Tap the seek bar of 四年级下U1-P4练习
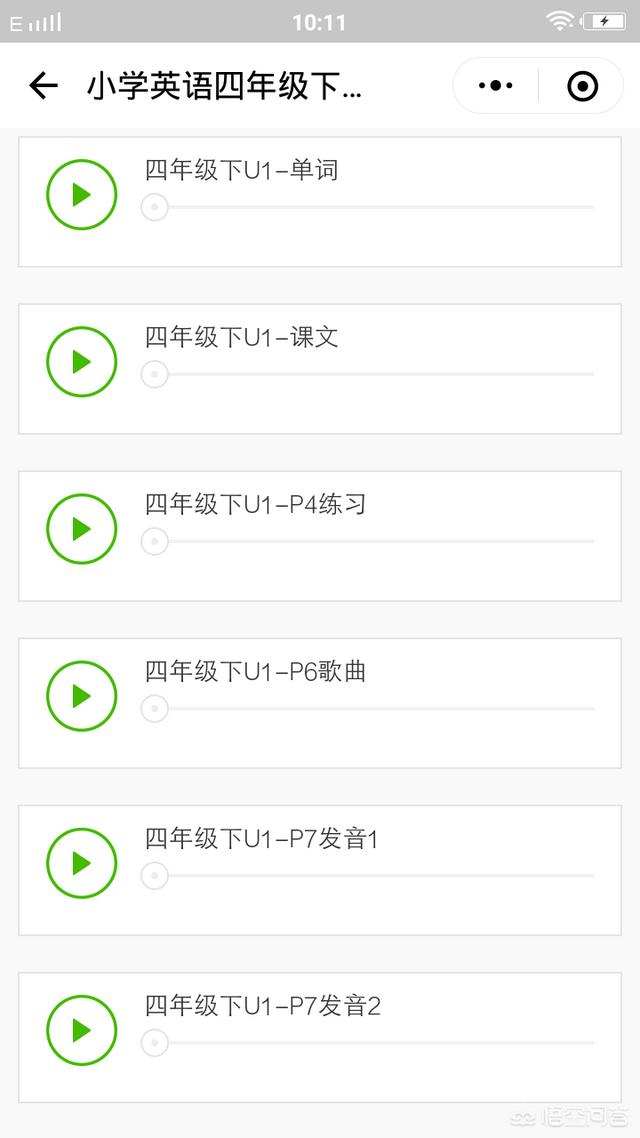 368,542
